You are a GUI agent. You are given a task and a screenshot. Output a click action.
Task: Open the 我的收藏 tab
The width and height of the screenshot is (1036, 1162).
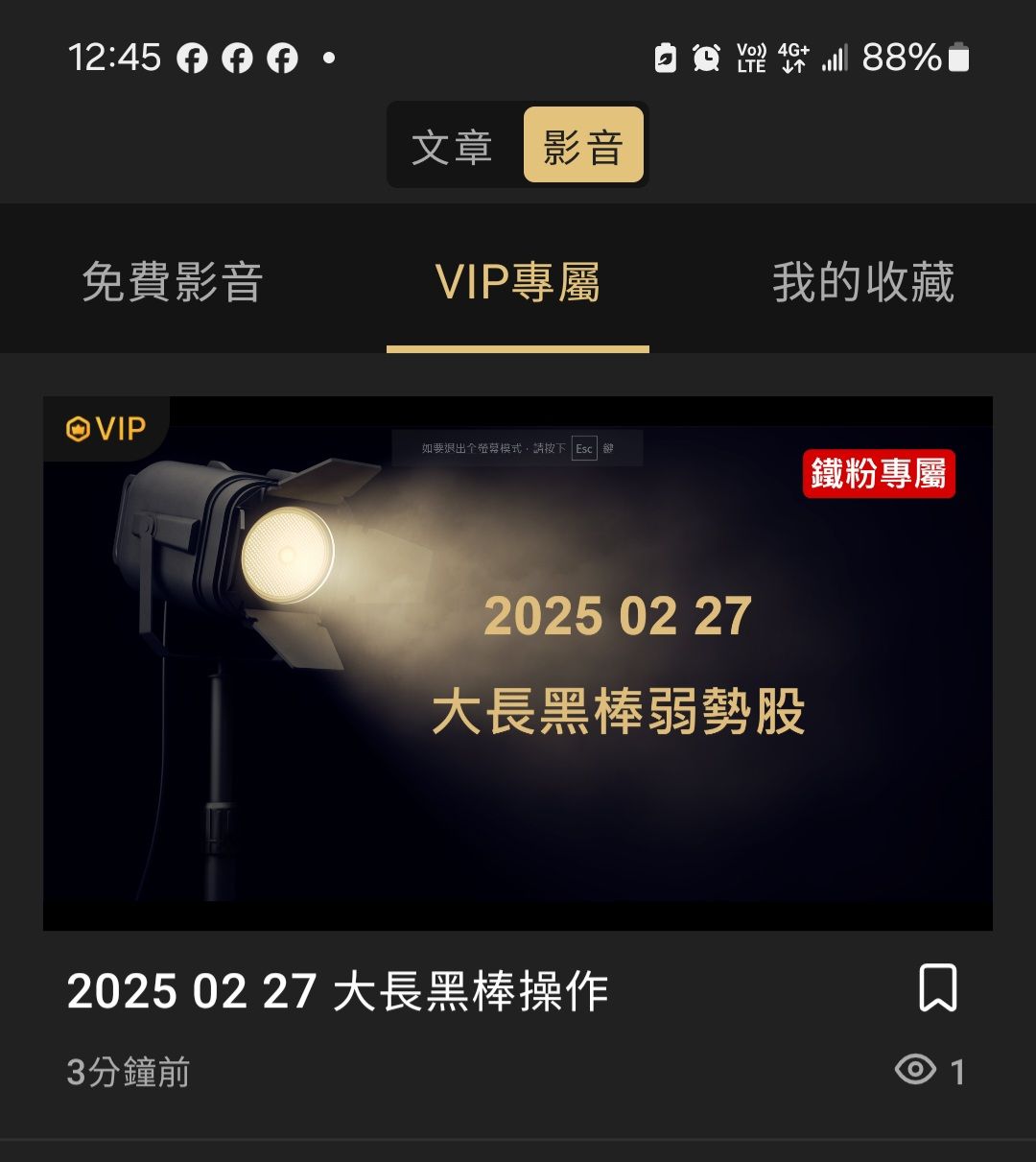tap(862, 281)
